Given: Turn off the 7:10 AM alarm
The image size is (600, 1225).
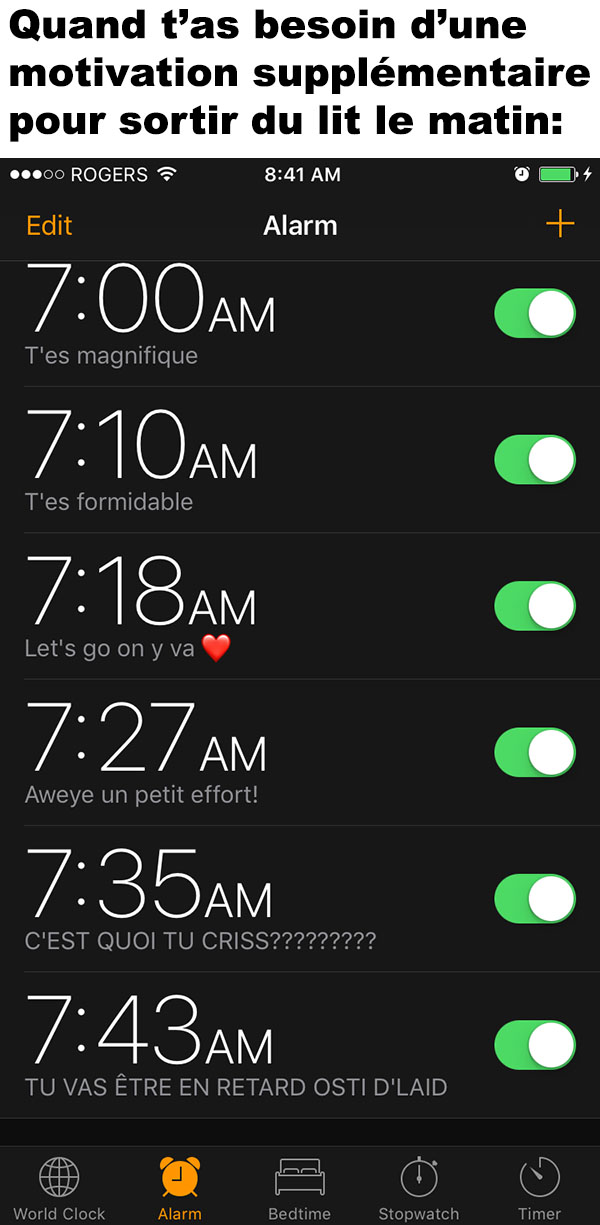Looking at the screenshot, I should [x=535, y=460].
